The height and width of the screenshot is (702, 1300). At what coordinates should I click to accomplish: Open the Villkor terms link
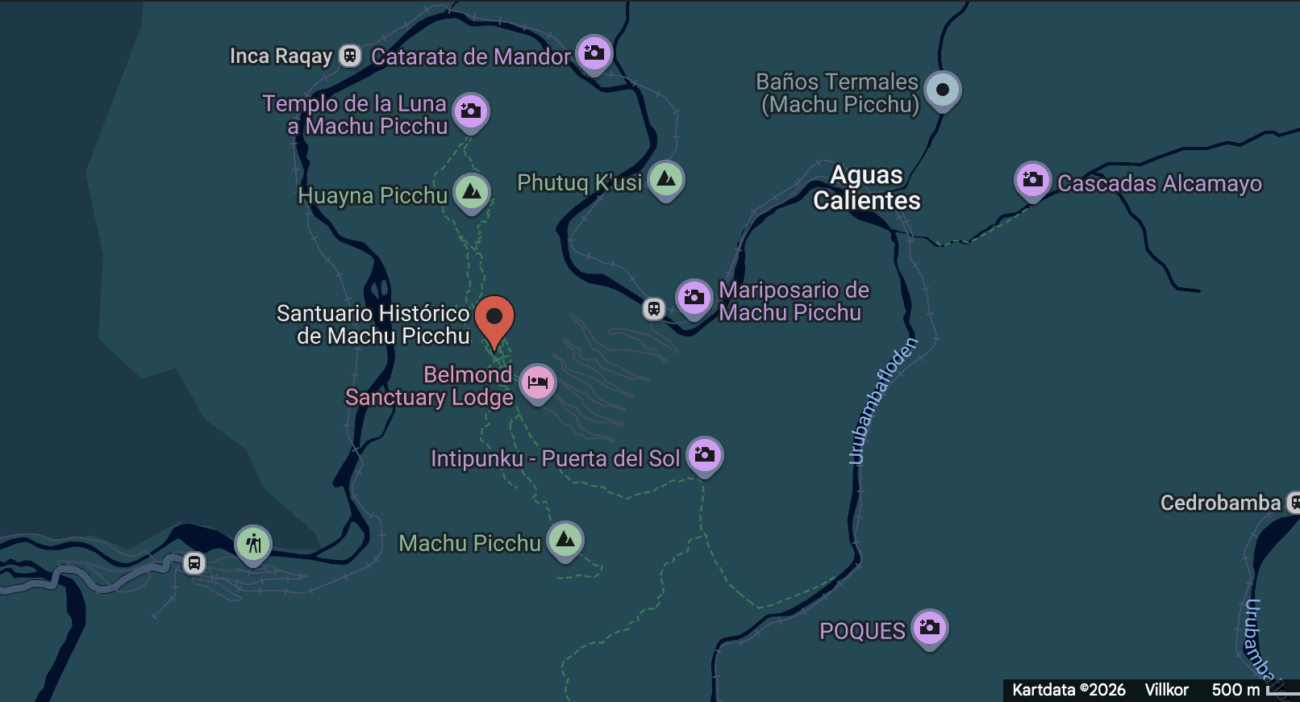coord(1166,690)
